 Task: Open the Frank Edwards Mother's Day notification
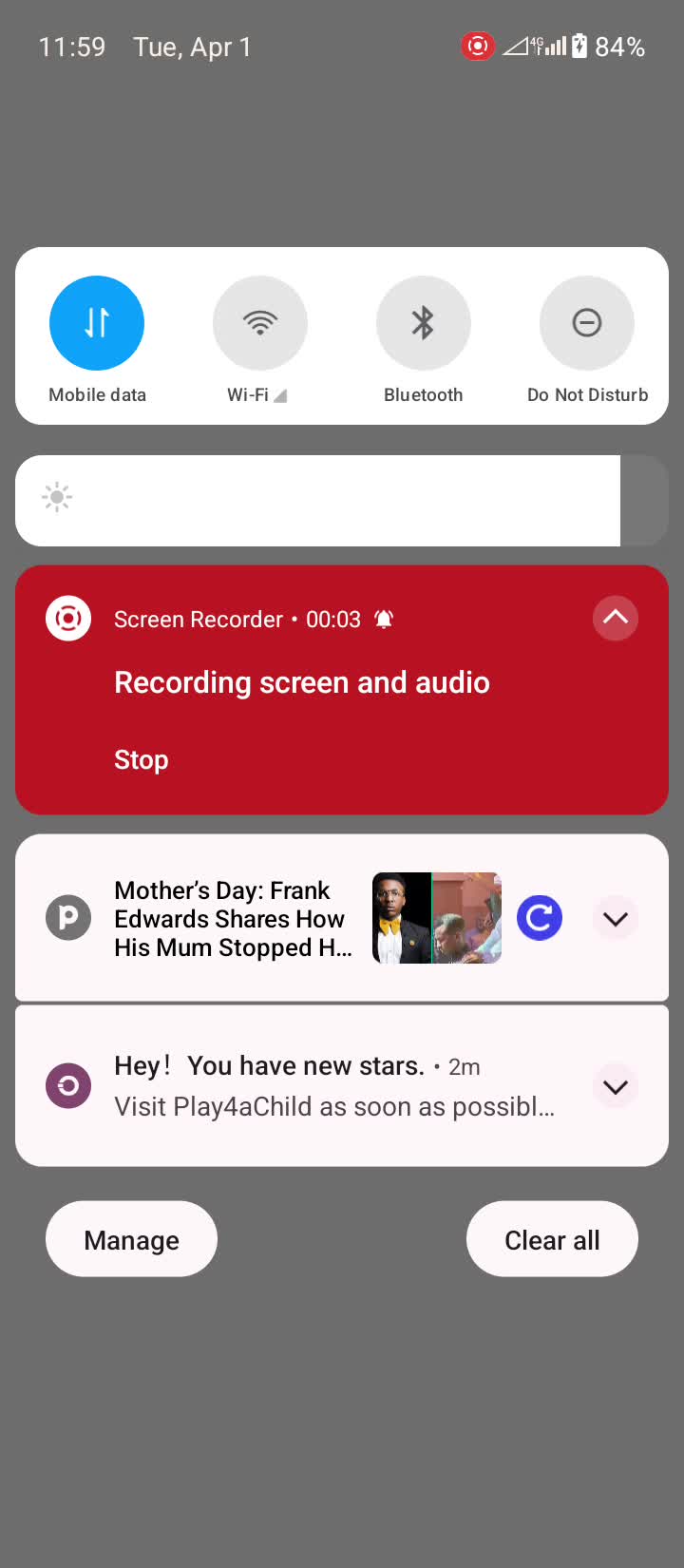pos(234,919)
